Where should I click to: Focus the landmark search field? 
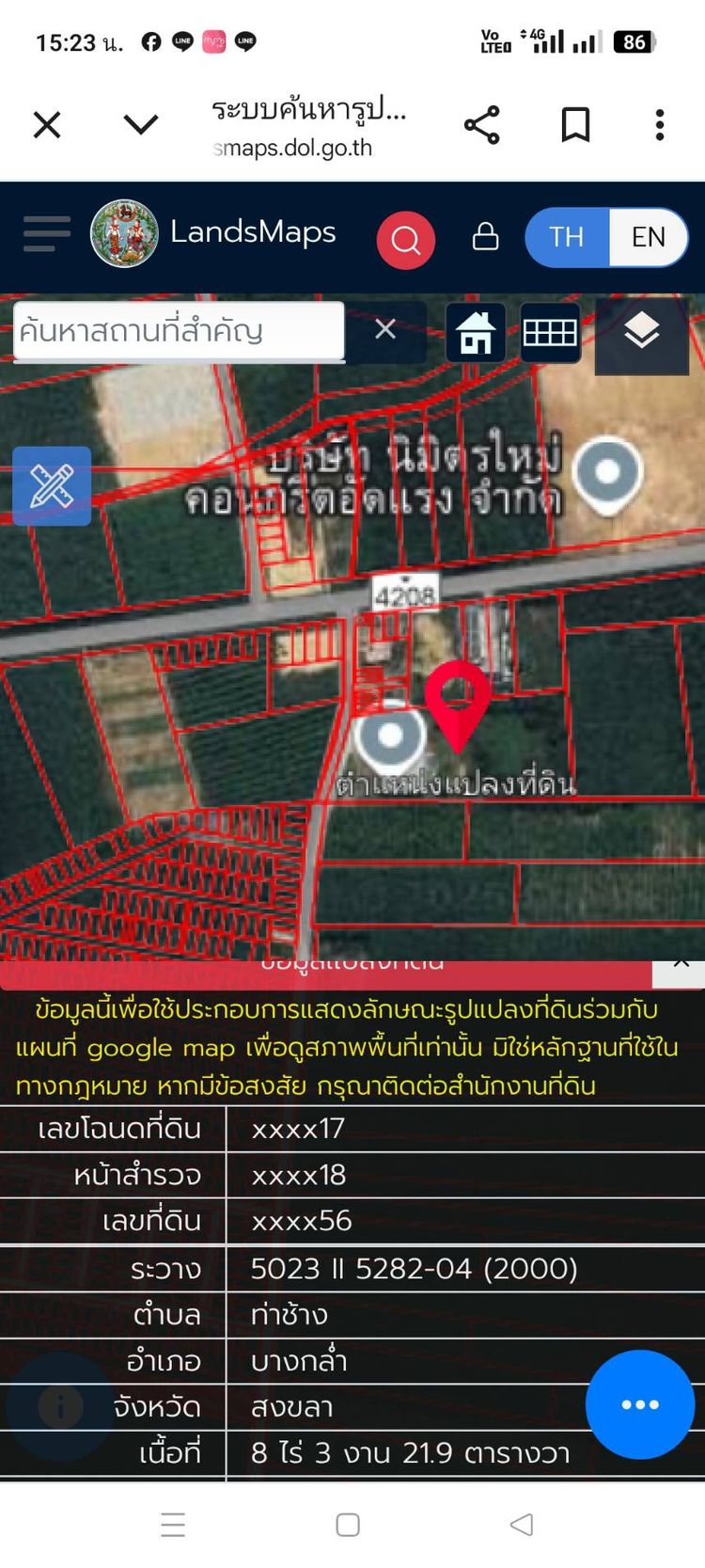pyautogui.click(x=179, y=331)
